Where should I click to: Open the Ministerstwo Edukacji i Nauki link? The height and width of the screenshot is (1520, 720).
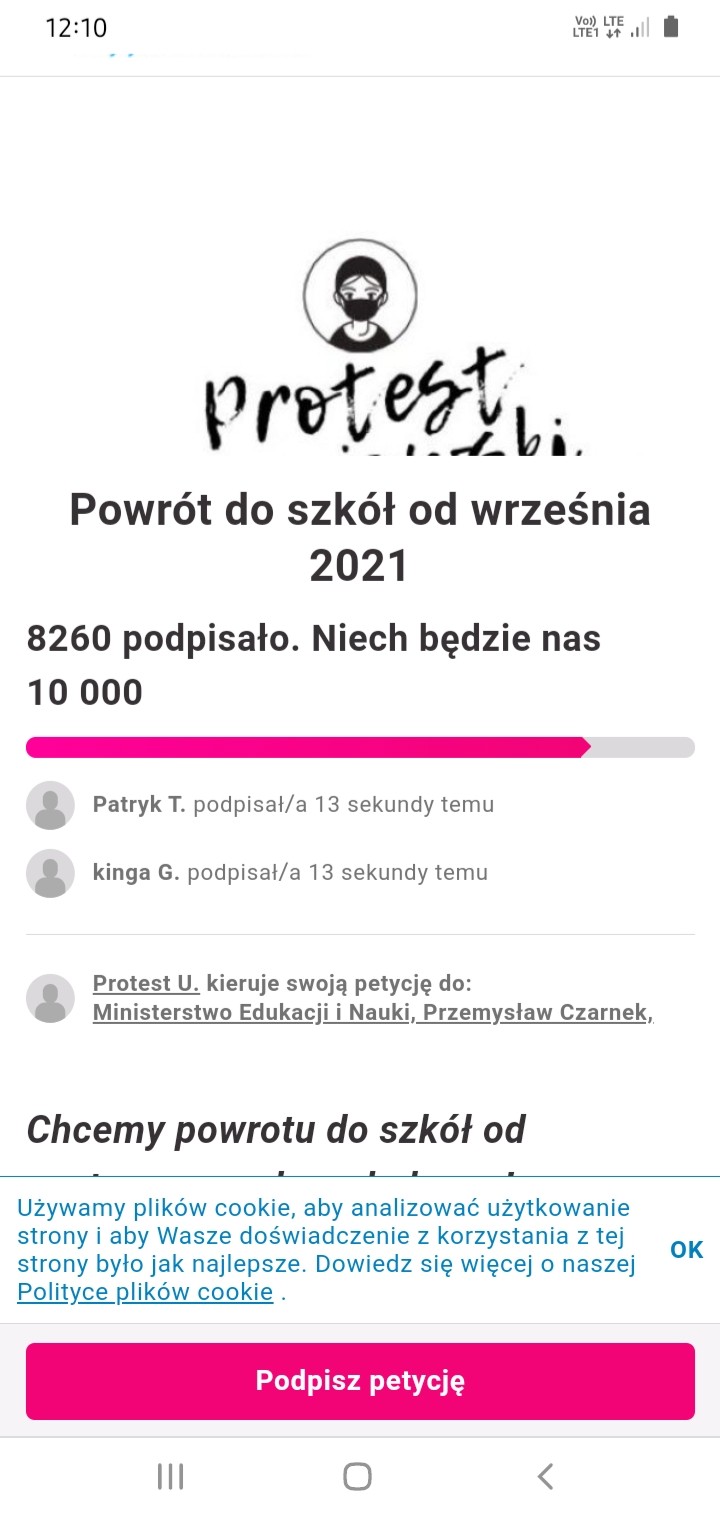251,1012
